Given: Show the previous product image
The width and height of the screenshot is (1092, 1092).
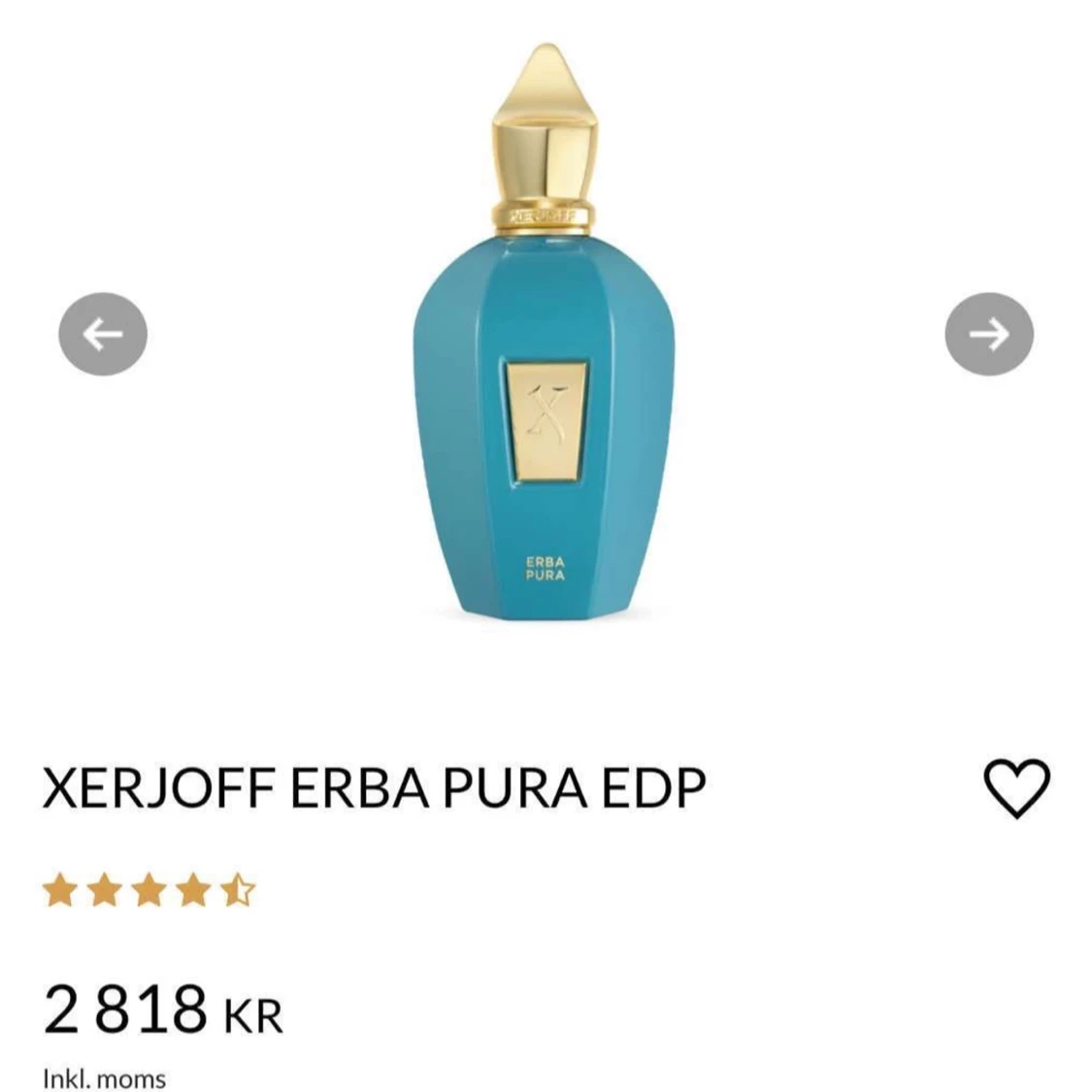Looking at the screenshot, I should pyautogui.click(x=103, y=333).
